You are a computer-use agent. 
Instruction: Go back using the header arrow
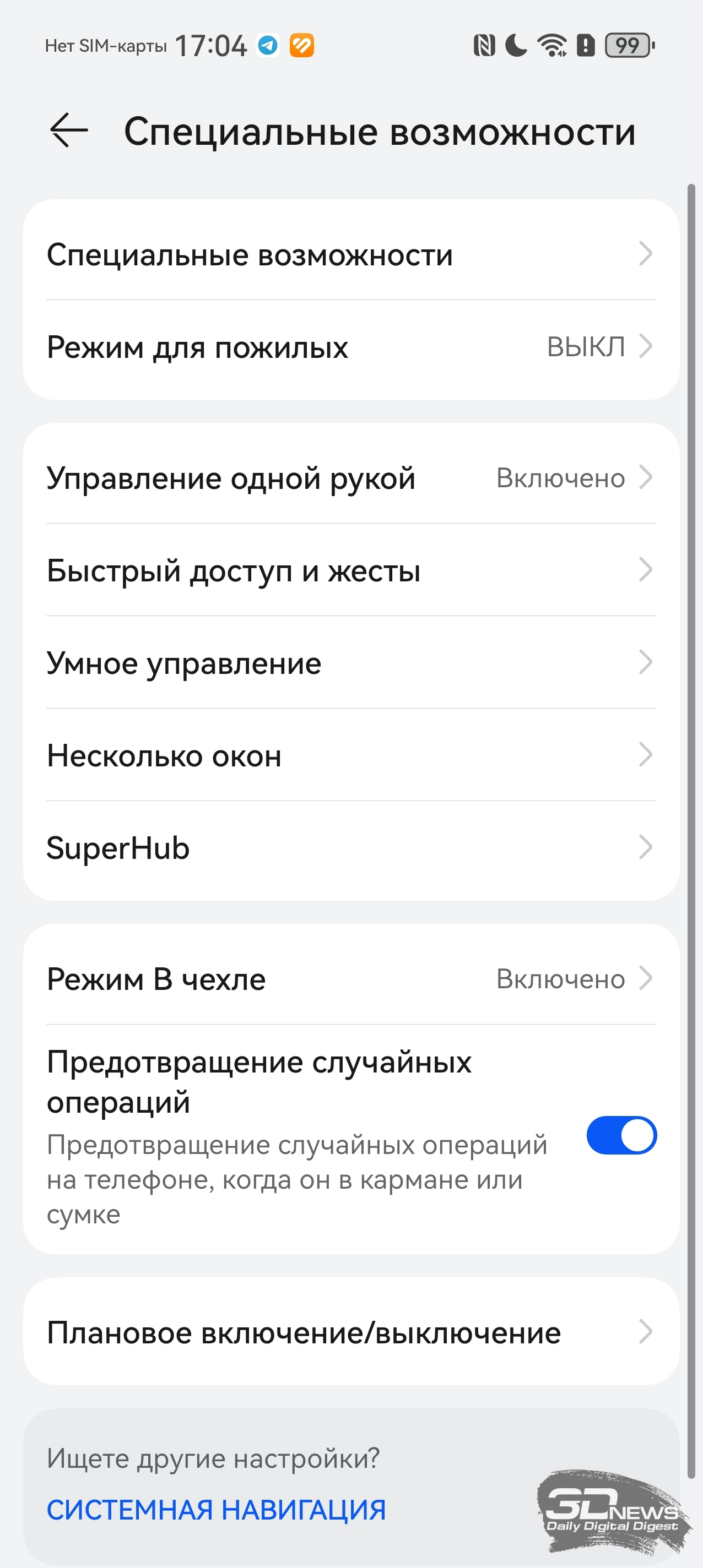tap(69, 130)
